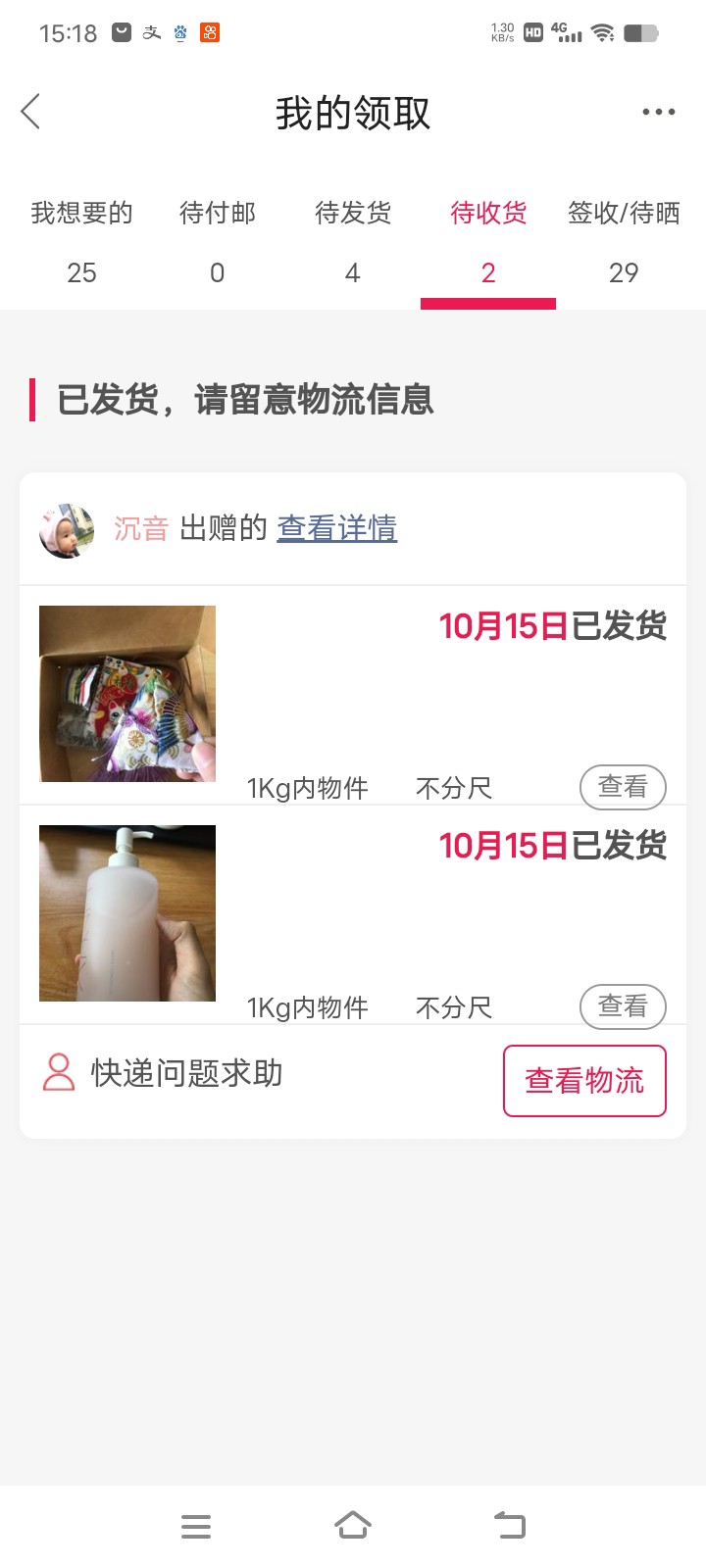Switch to the 签收/待晒 tab
Screen dimensions: 706x1568
pyautogui.click(x=624, y=240)
